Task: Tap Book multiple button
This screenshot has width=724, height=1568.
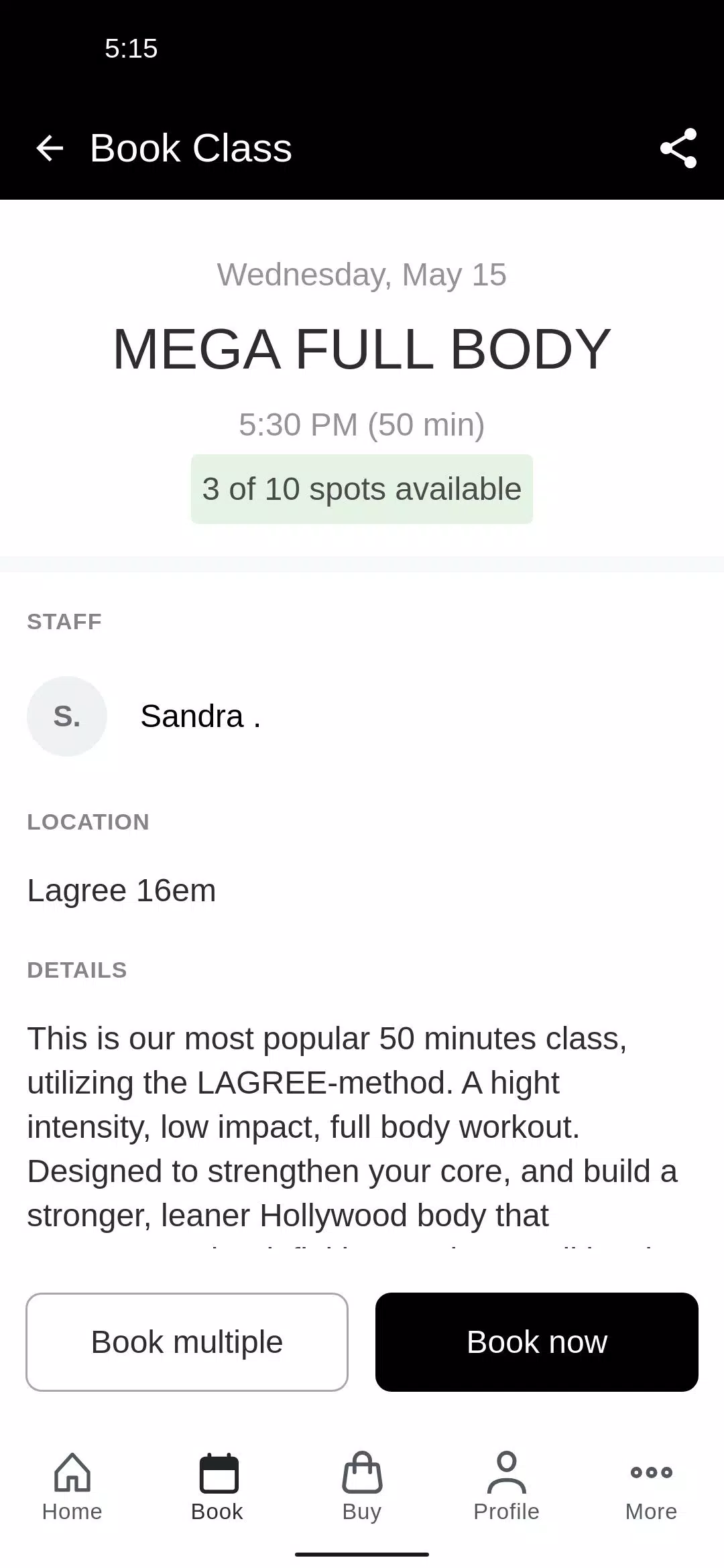Action: point(187,1342)
